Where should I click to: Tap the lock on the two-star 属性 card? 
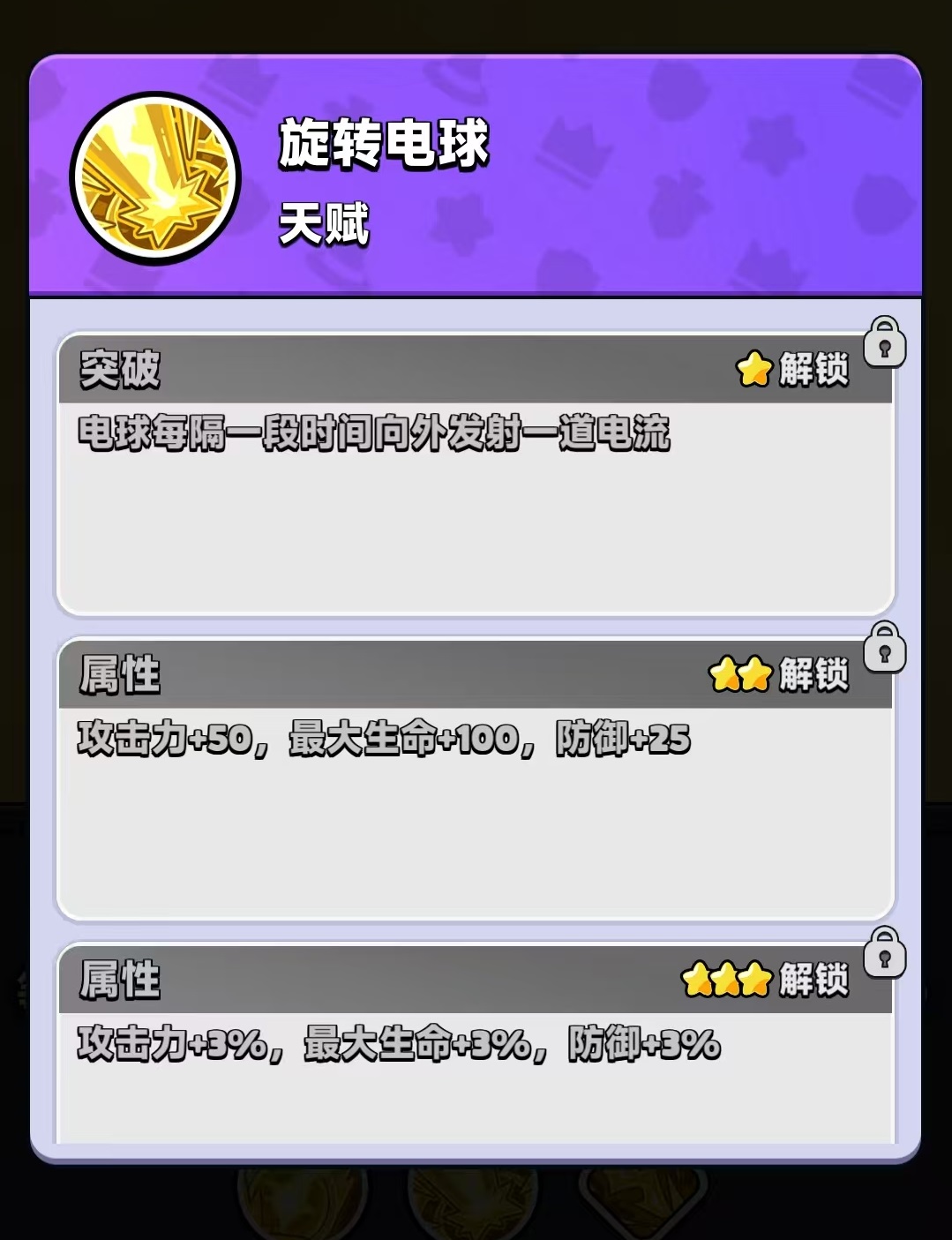(x=884, y=648)
